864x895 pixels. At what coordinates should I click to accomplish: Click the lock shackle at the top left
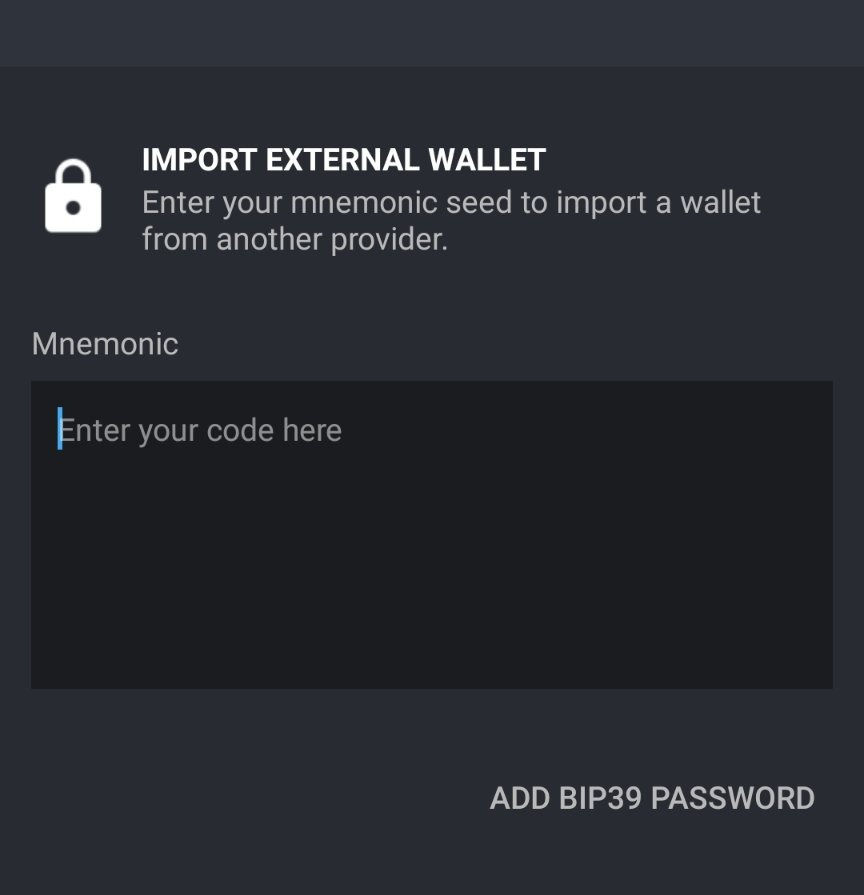pyautogui.click(x=74, y=172)
